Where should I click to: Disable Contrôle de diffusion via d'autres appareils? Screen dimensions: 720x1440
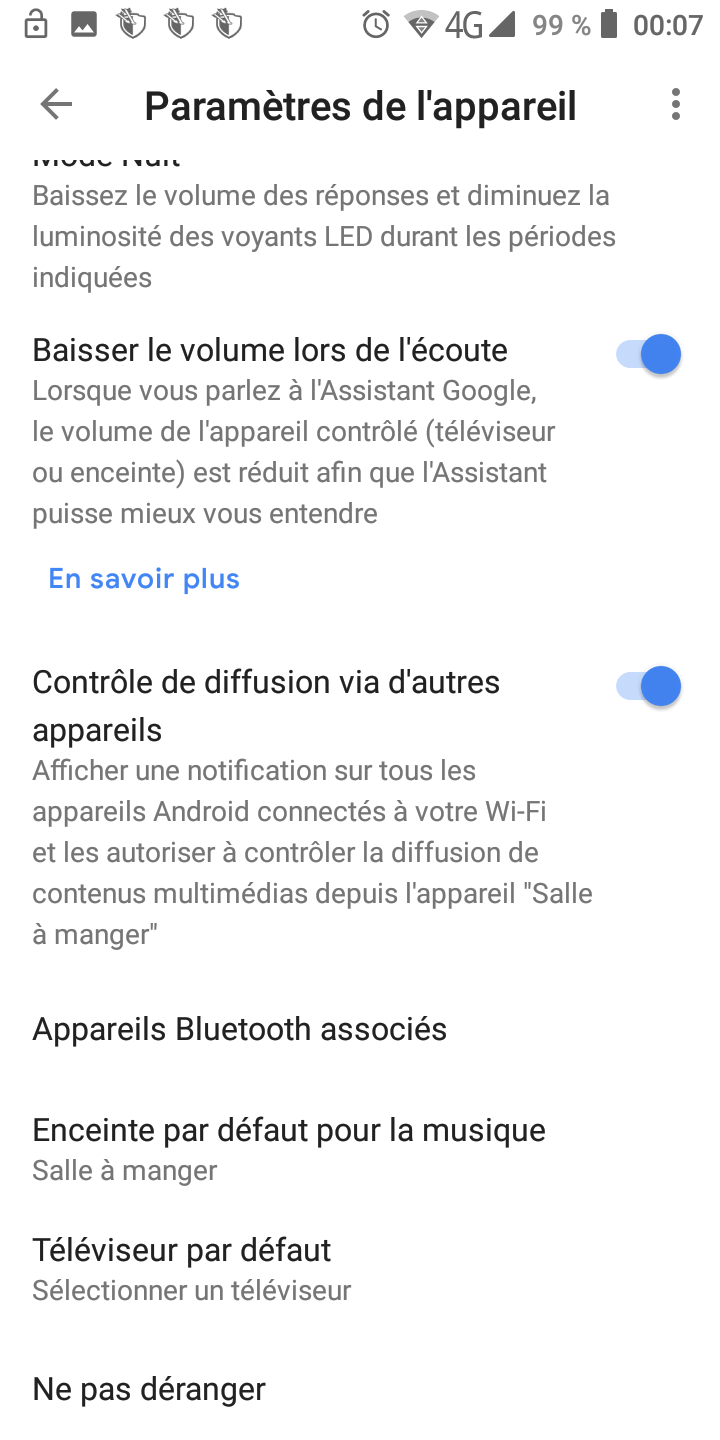(649, 687)
